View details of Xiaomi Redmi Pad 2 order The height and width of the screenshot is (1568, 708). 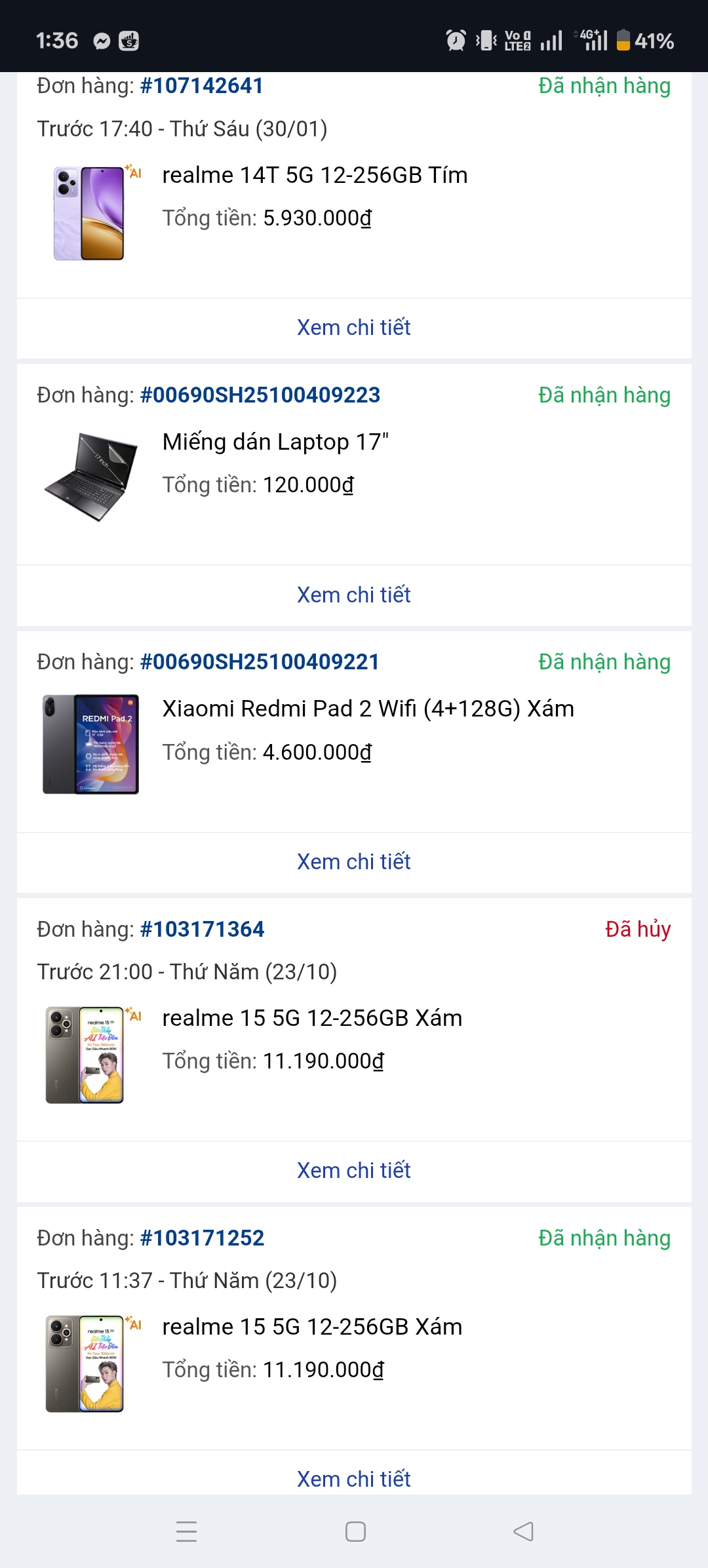[x=353, y=862]
